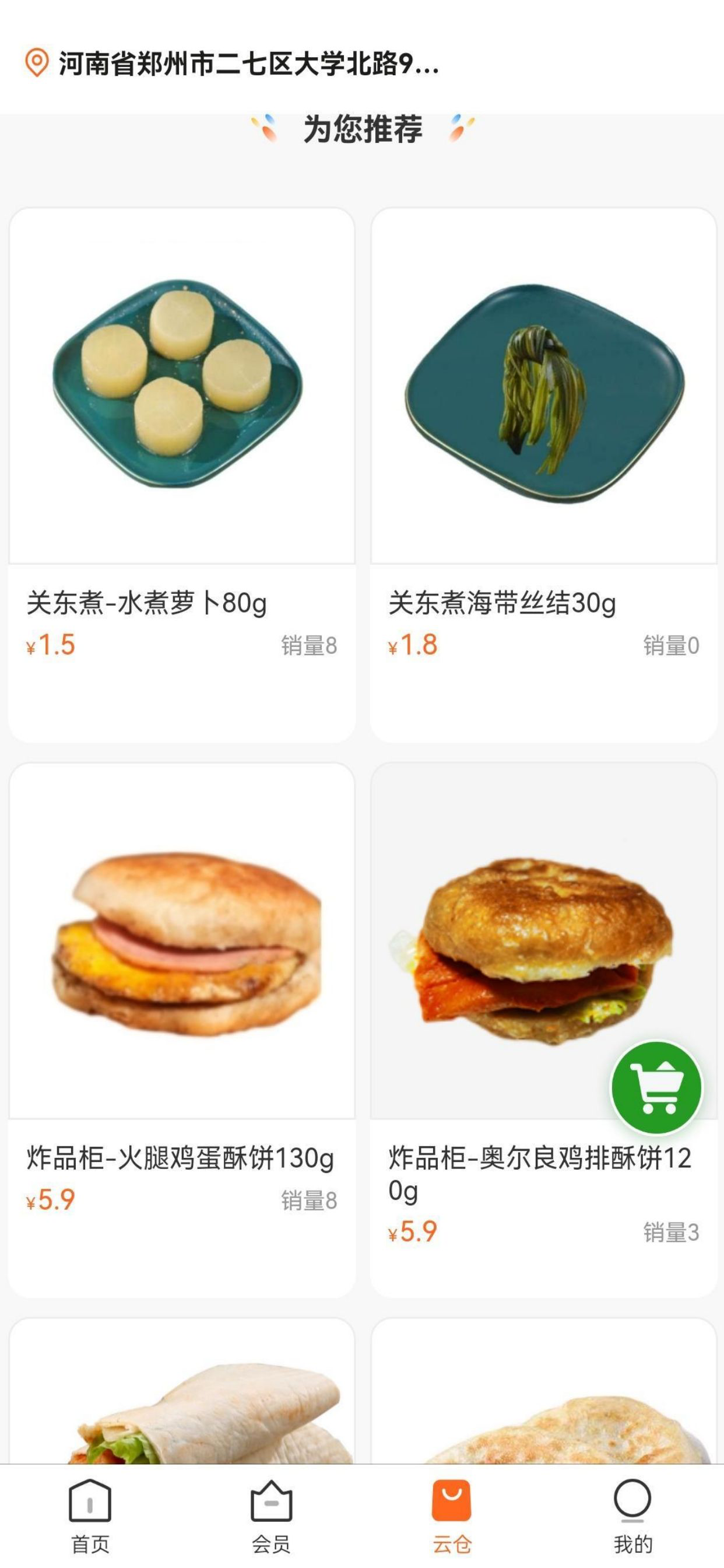Open the 我的 profile tab
Screen dimensions: 724x1568
632,1515
